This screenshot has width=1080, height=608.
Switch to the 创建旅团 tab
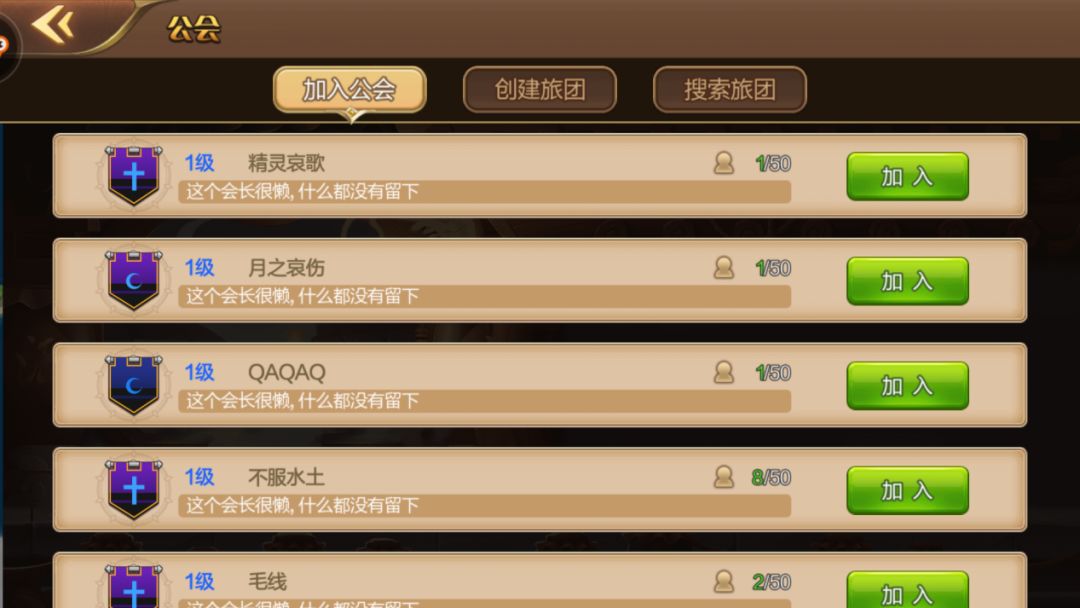(539, 90)
